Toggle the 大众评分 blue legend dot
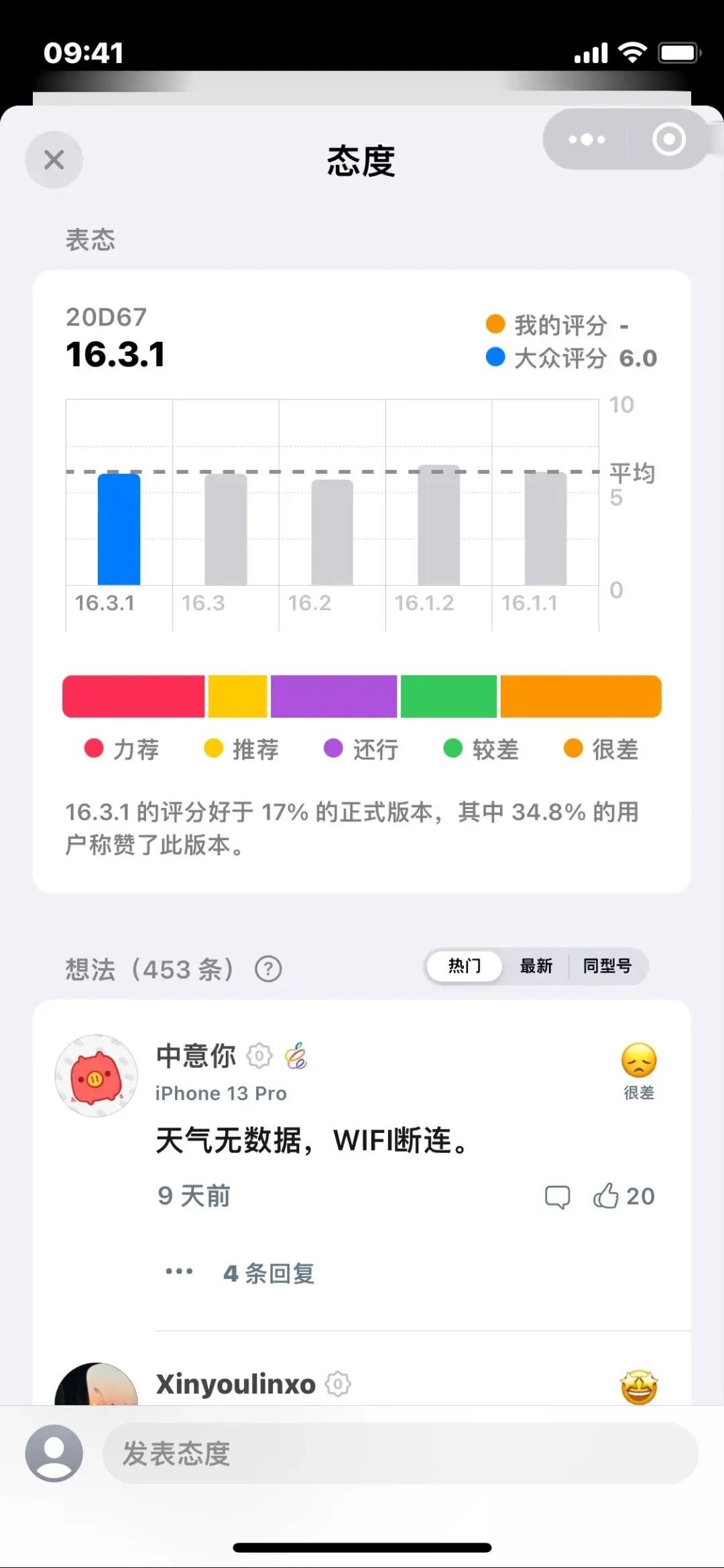 coord(495,359)
